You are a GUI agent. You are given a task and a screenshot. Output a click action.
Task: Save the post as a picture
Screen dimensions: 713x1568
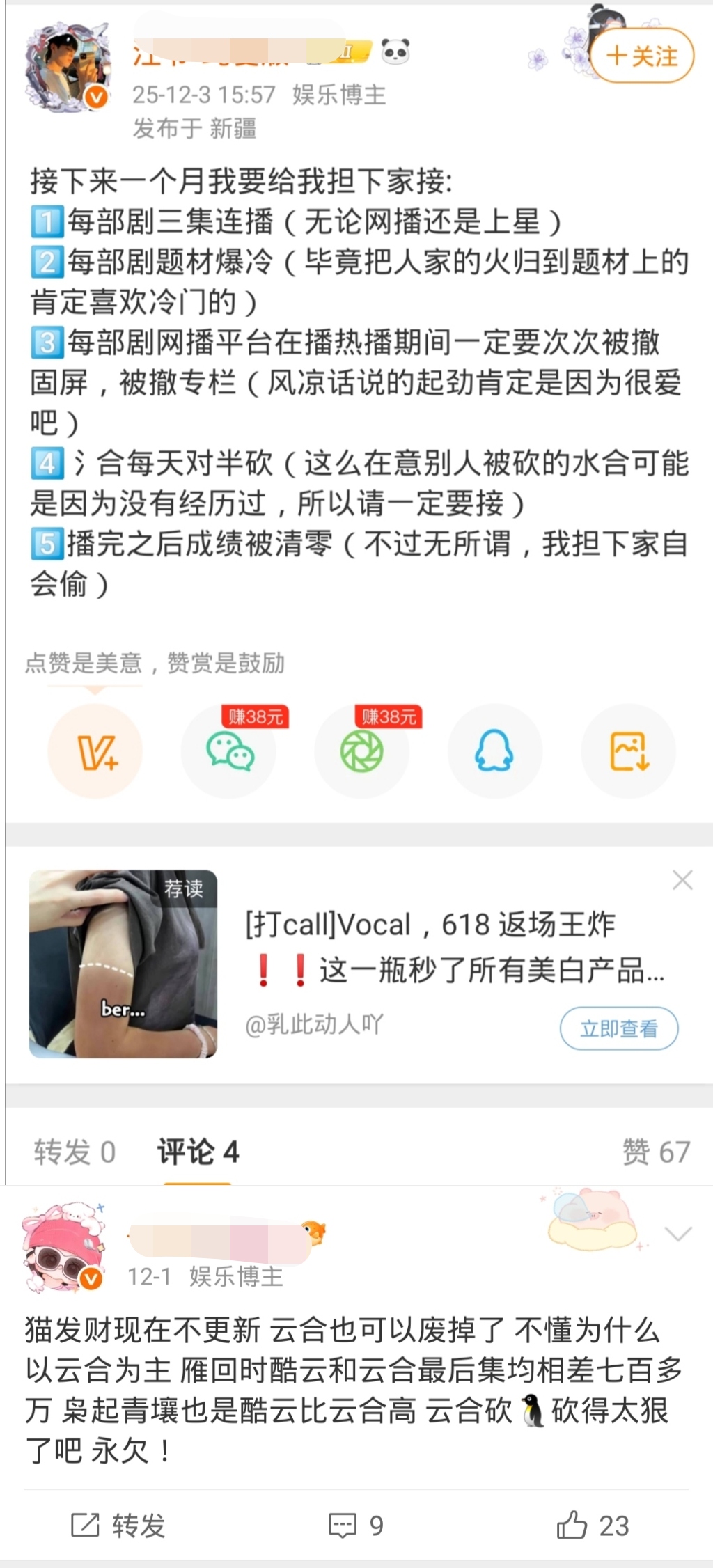coord(628,751)
